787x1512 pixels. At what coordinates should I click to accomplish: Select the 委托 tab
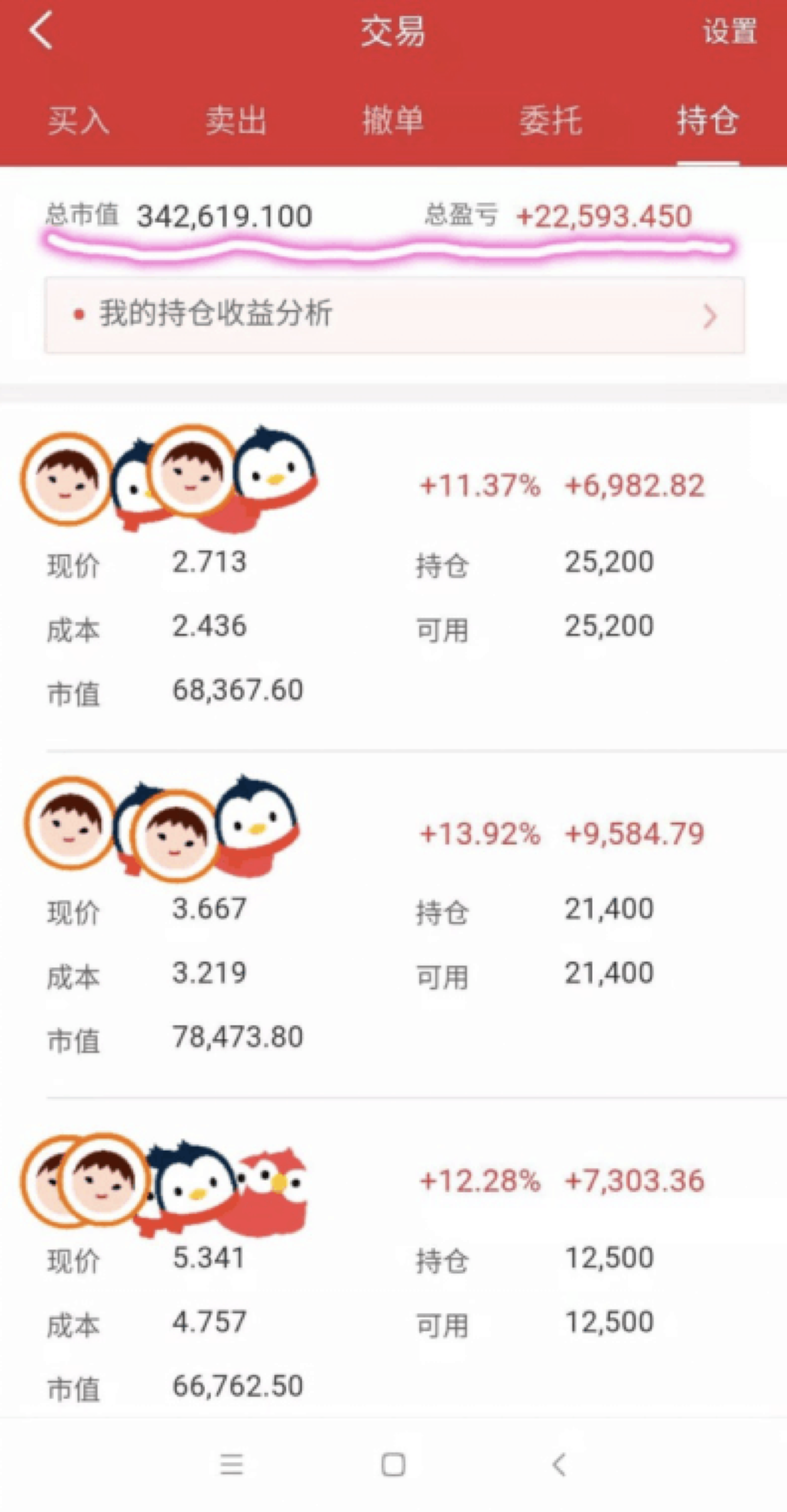(x=551, y=120)
